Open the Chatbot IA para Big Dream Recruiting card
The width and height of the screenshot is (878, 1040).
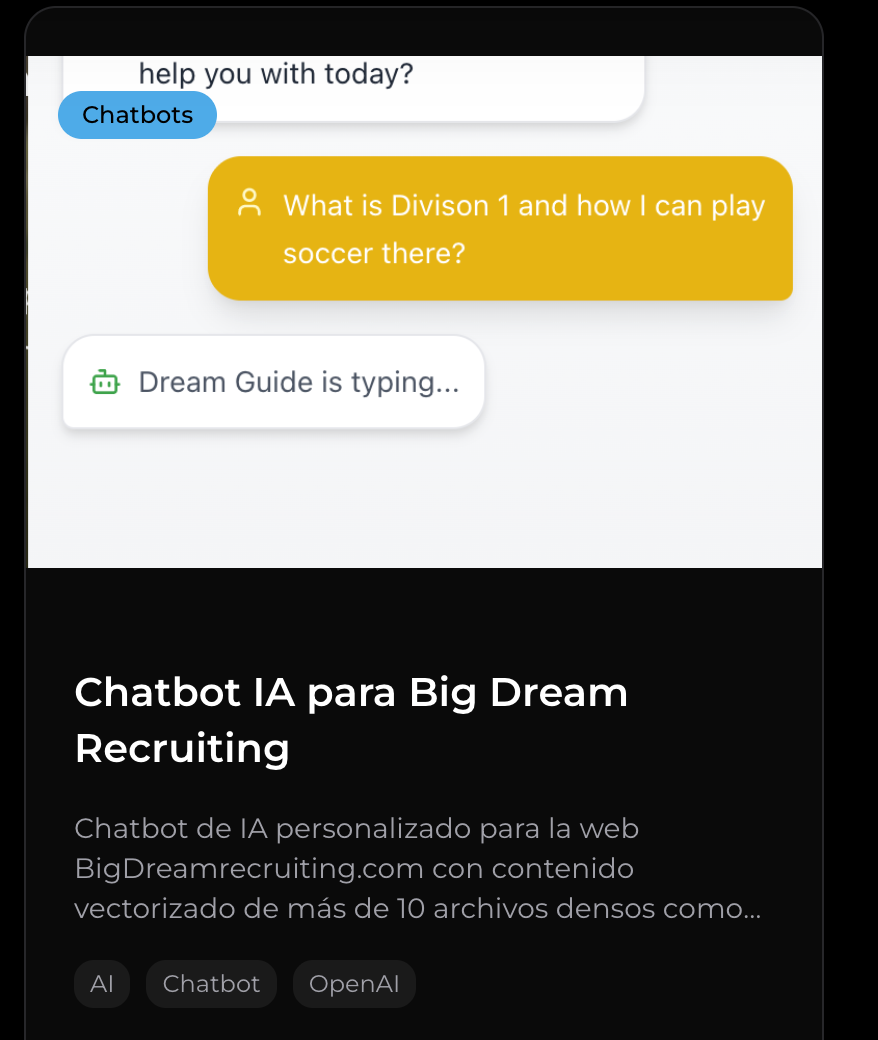[351, 720]
